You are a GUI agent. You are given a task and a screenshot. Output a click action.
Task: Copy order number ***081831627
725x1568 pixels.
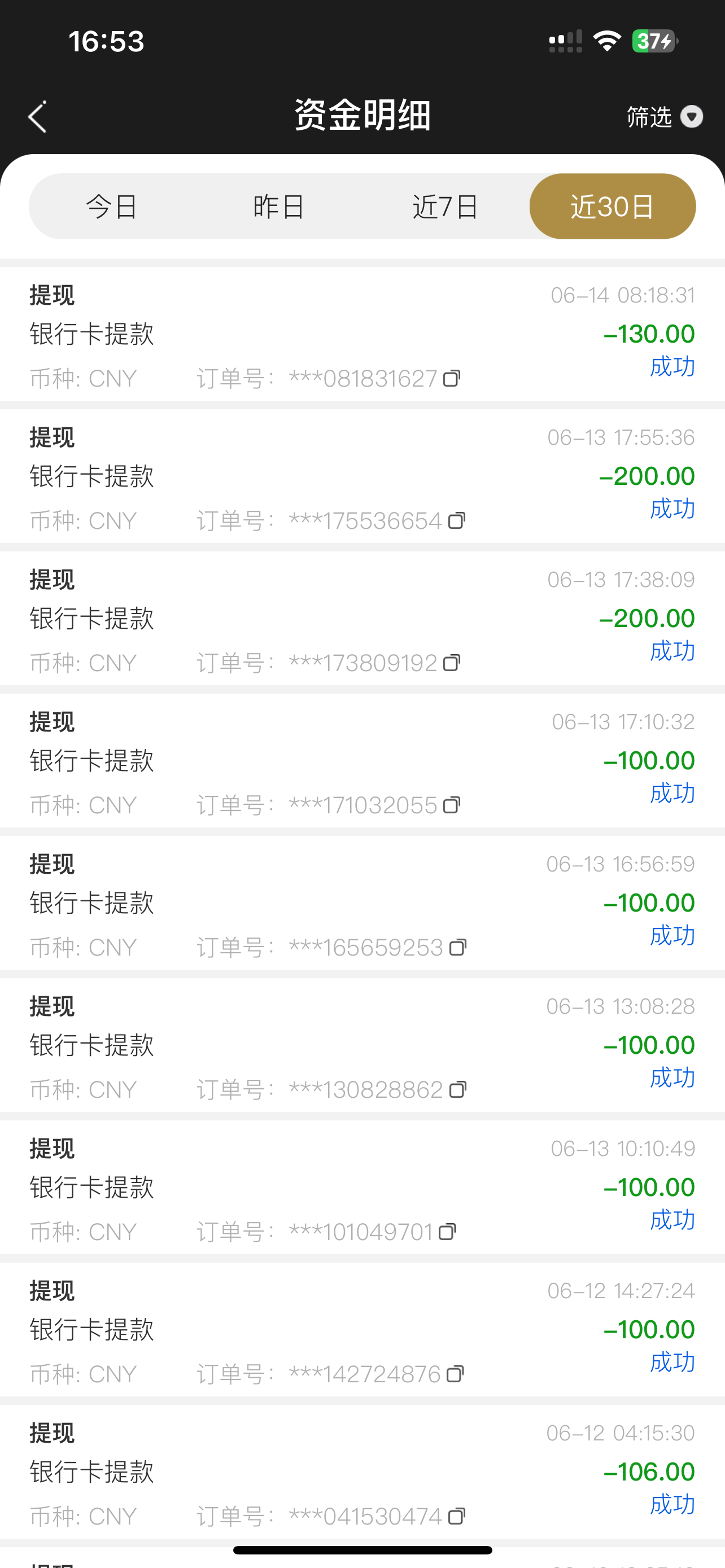coord(452,379)
